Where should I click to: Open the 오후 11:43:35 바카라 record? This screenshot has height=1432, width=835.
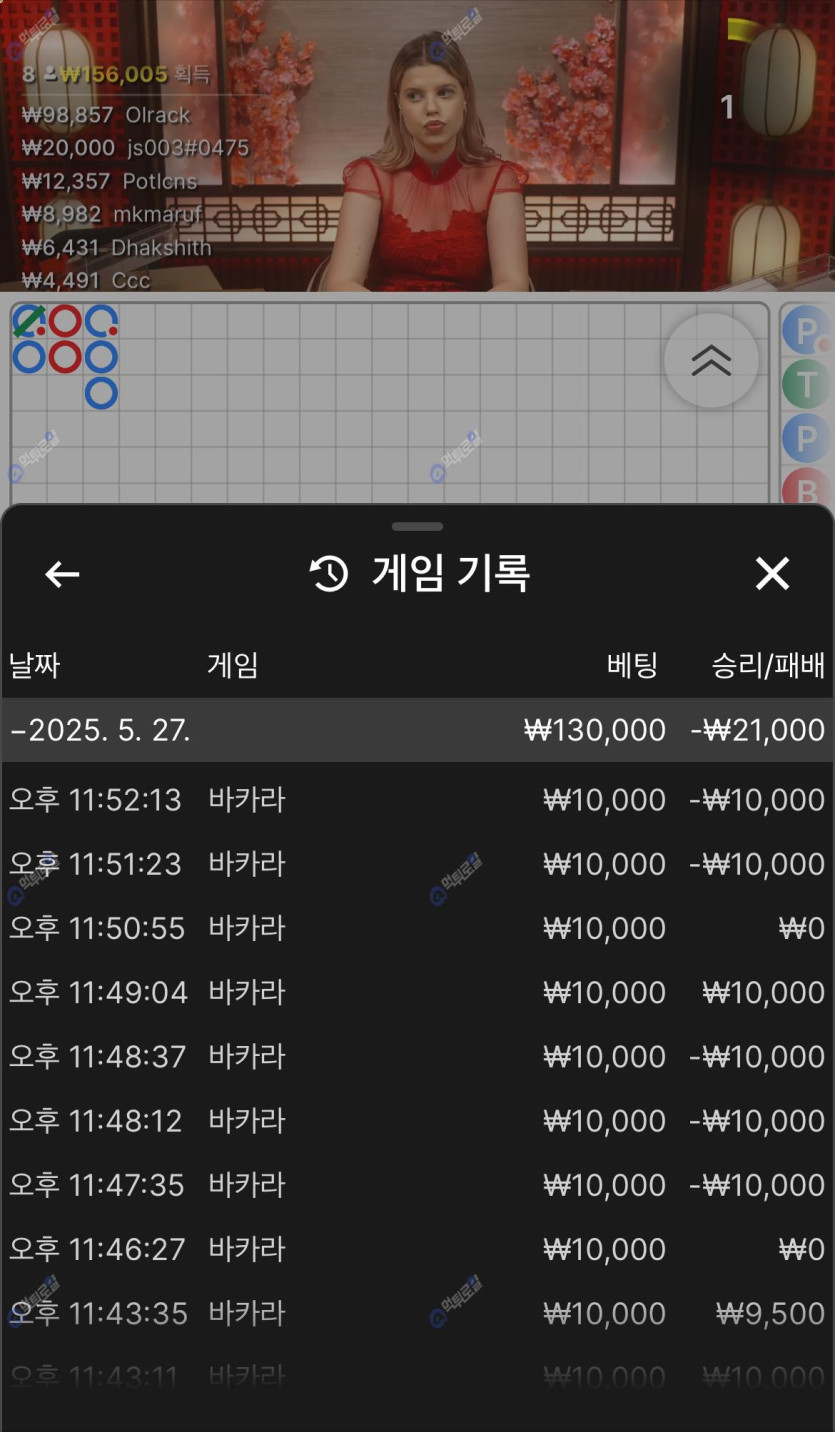pos(417,1313)
